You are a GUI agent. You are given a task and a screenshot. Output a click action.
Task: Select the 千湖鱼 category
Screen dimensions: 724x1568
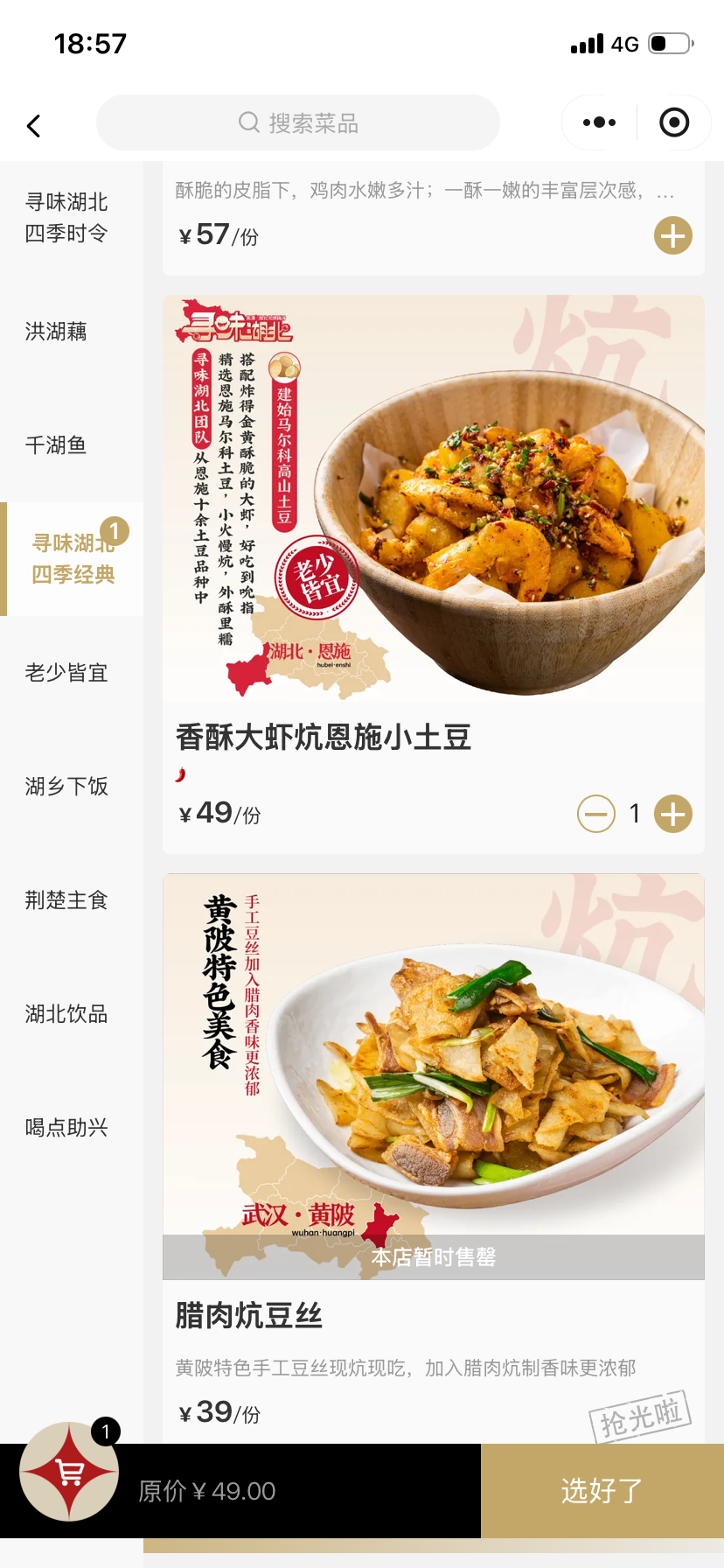[x=56, y=445]
